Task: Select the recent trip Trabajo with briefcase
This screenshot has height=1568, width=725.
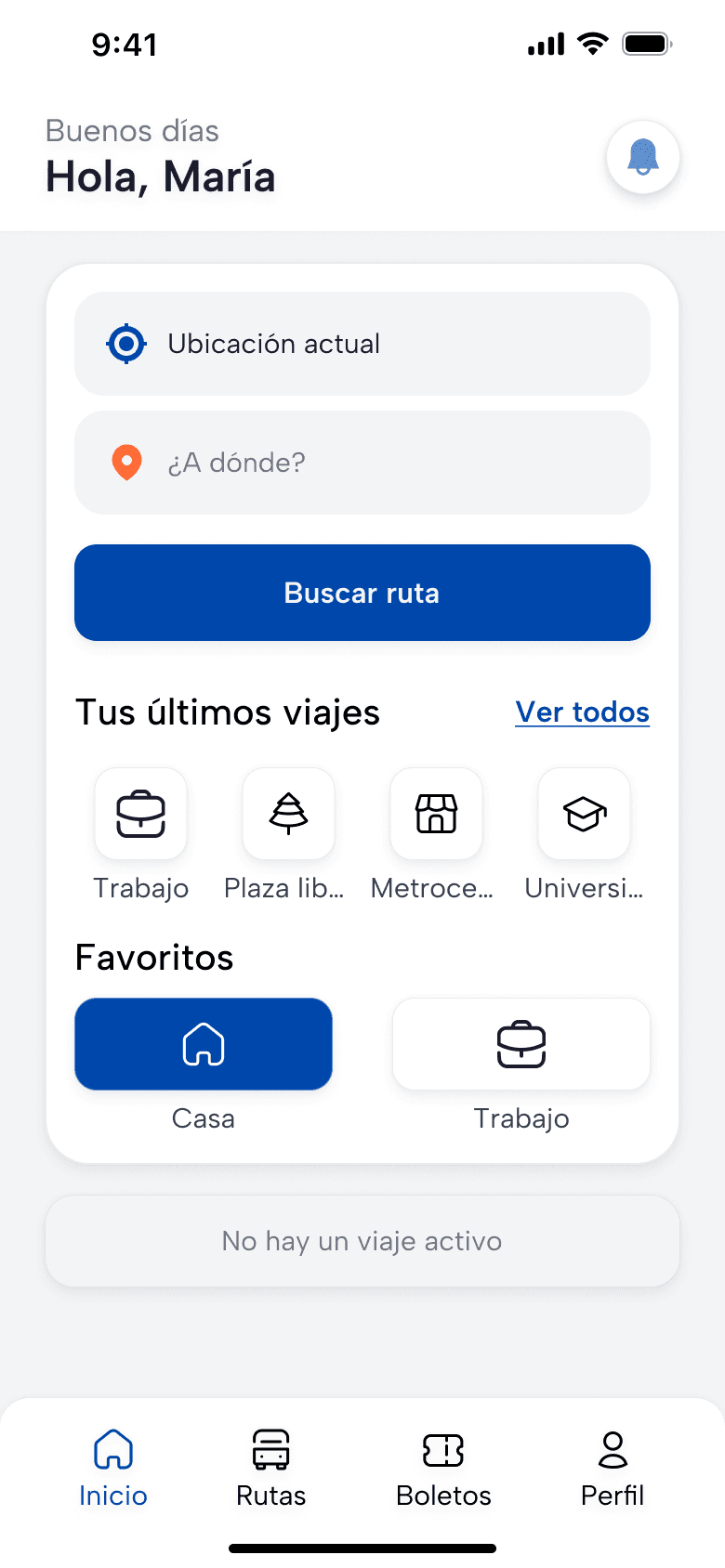Action: click(141, 815)
